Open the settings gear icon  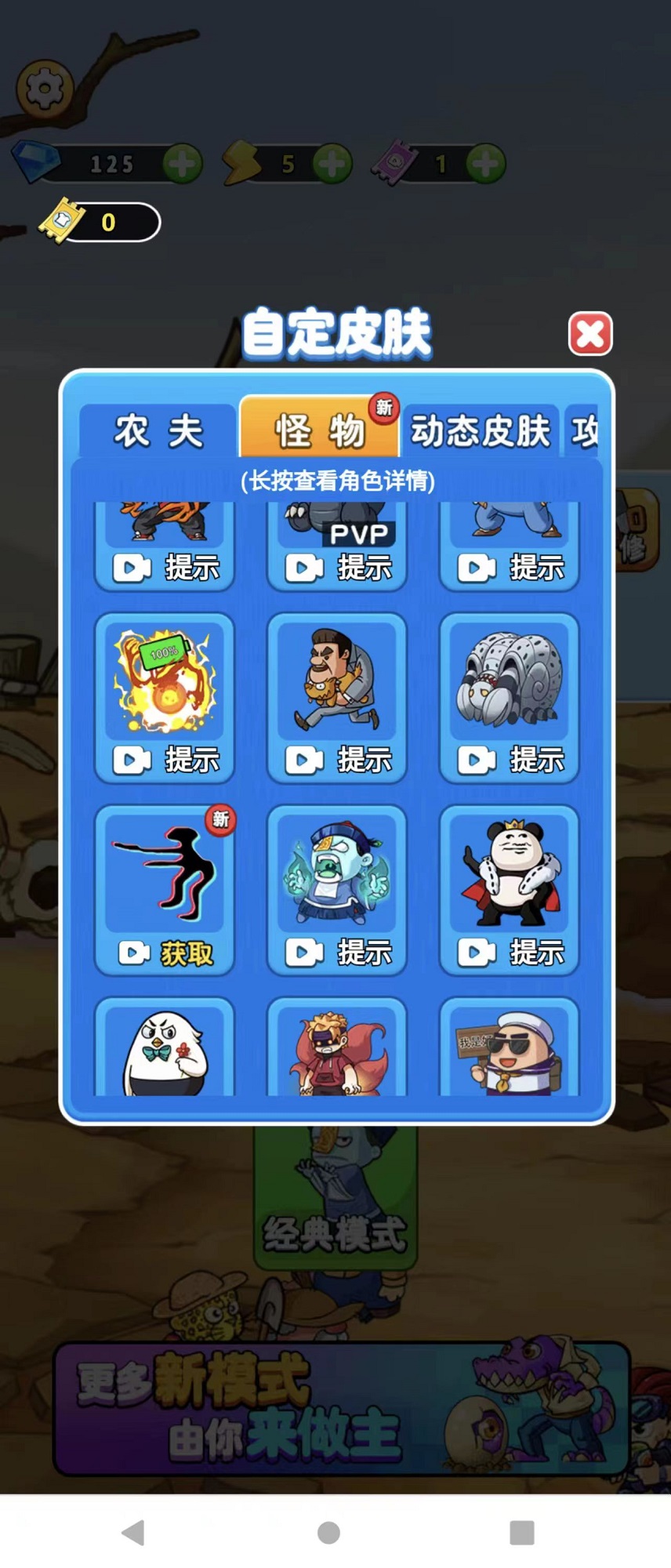(x=45, y=88)
